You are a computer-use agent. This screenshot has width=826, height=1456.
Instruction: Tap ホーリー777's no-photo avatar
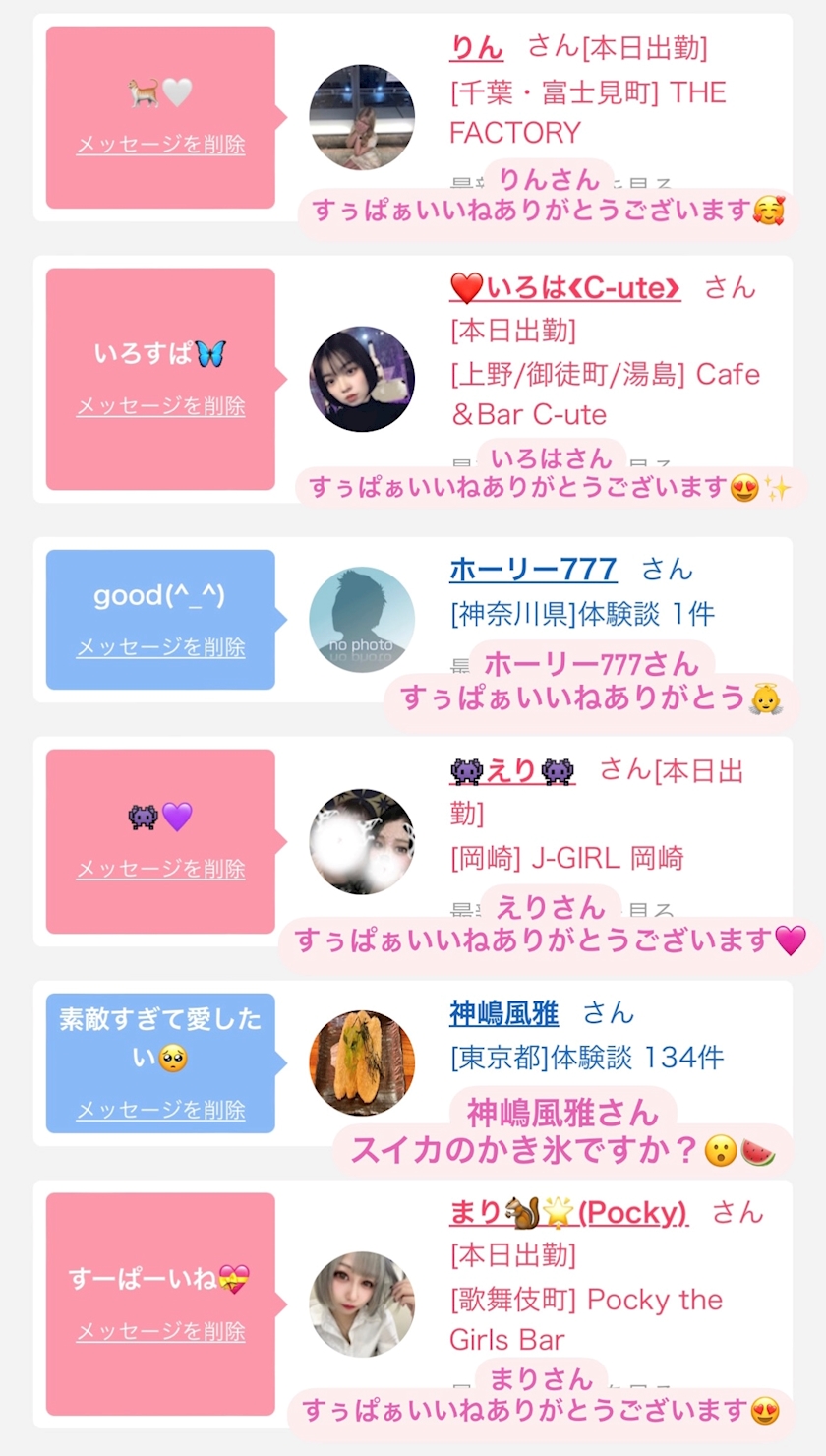pyautogui.click(x=362, y=620)
